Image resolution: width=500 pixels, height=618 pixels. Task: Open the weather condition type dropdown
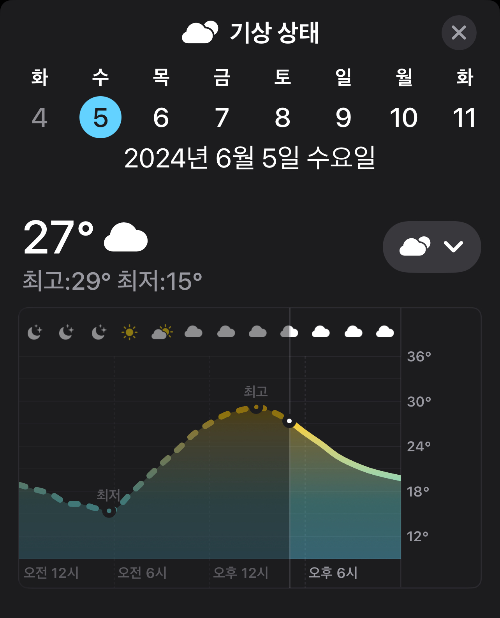point(432,247)
